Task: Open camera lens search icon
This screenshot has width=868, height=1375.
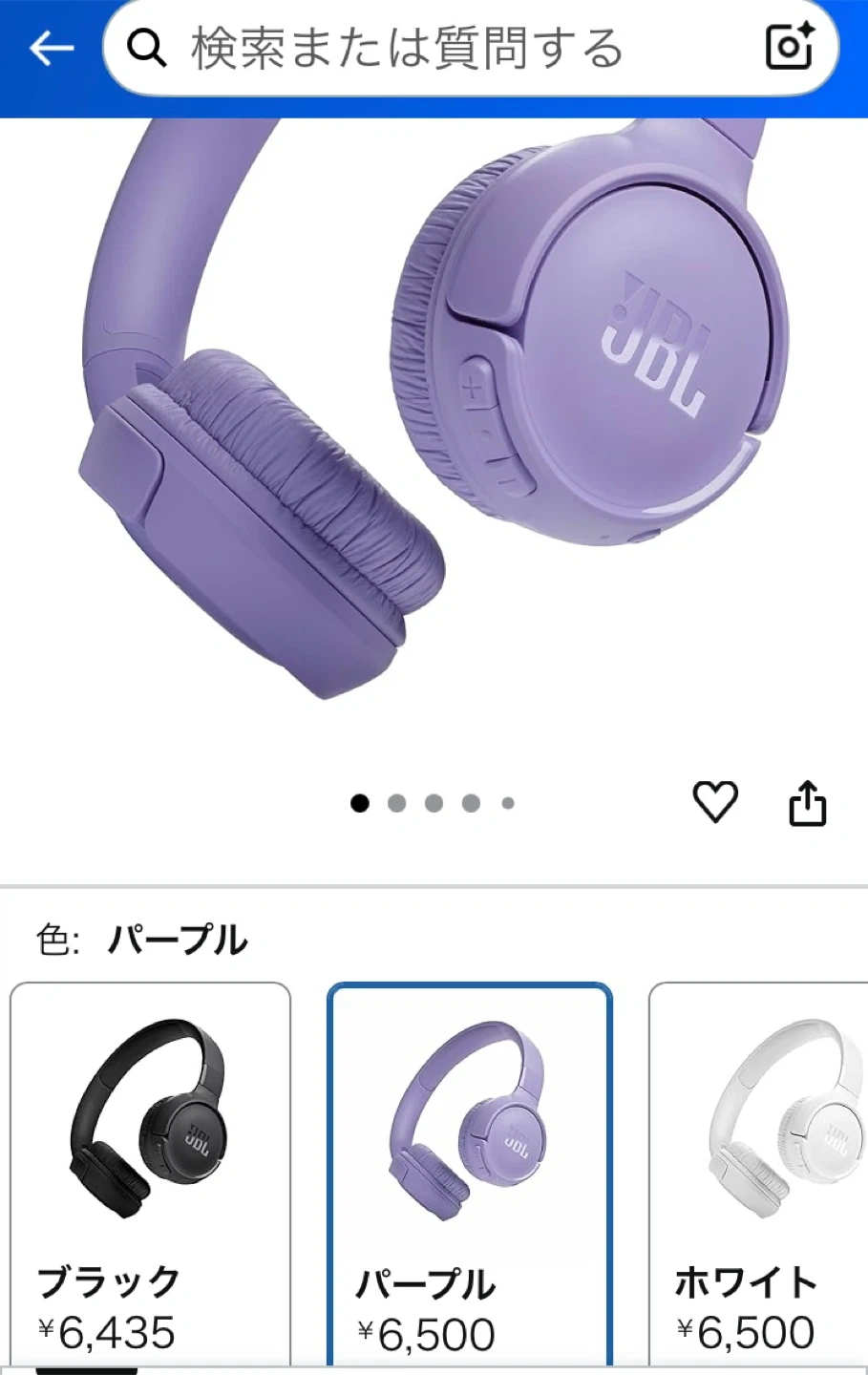Action: [x=789, y=46]
